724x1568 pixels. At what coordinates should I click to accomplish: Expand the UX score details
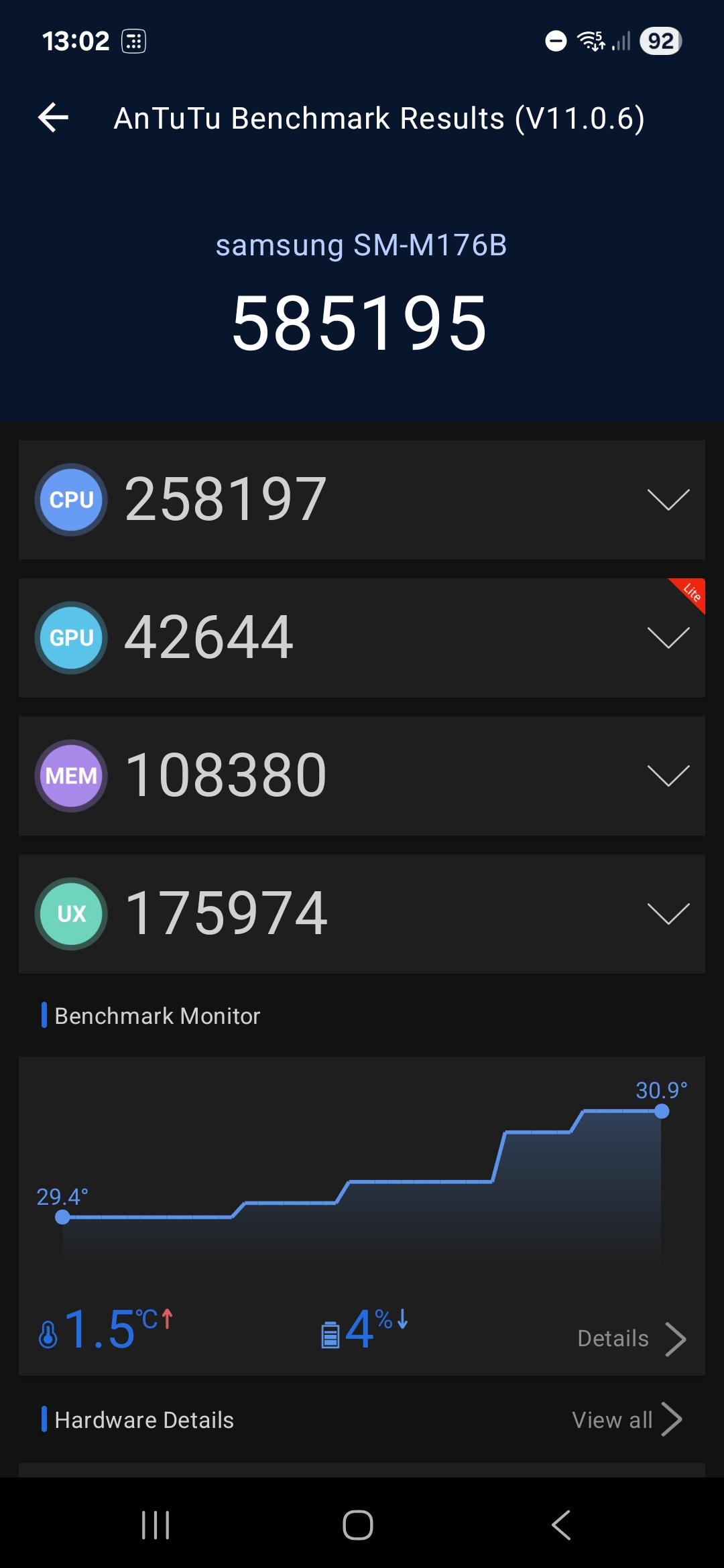pos(668,915)
